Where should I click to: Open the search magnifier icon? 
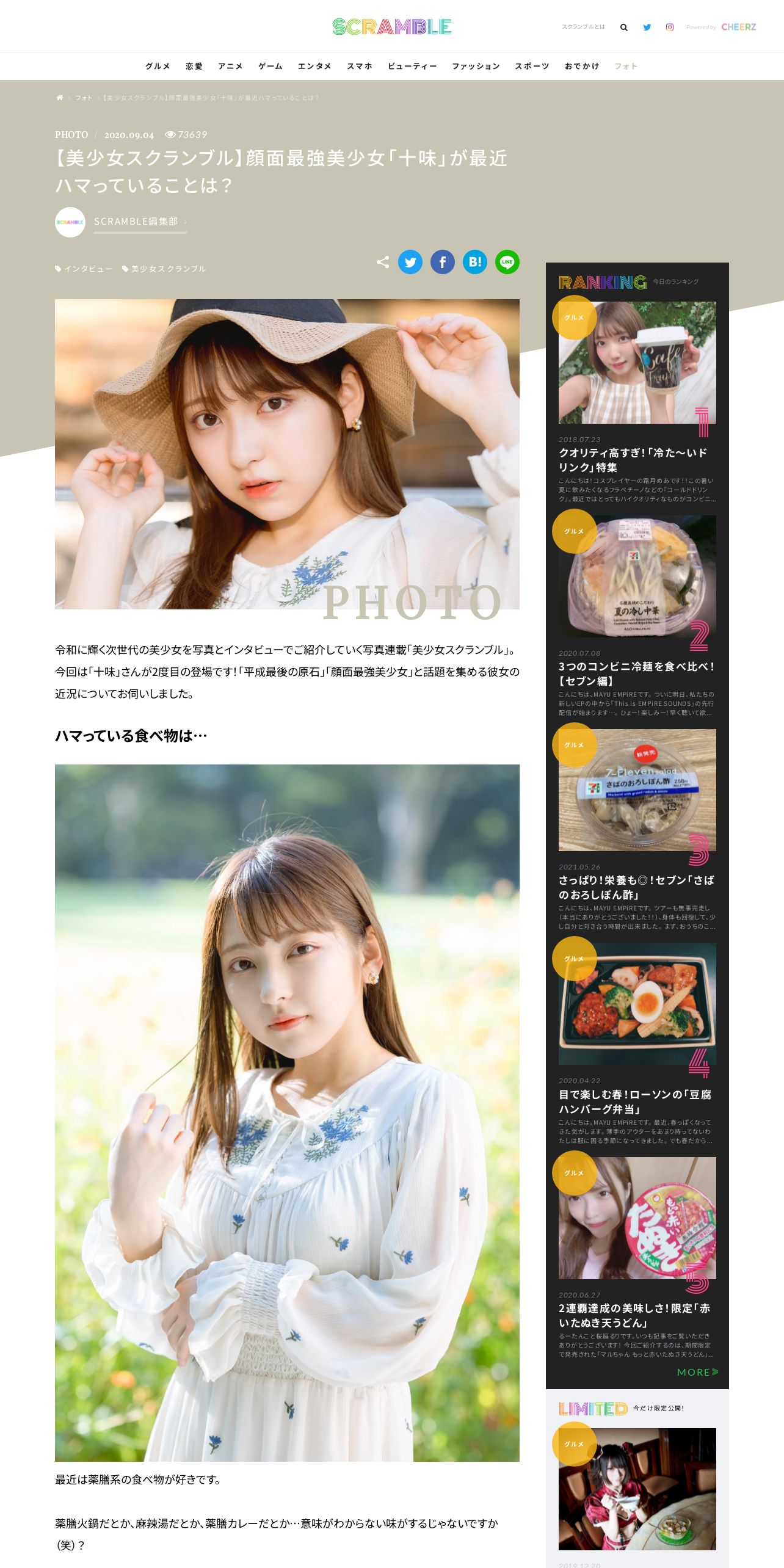[623, 27]
